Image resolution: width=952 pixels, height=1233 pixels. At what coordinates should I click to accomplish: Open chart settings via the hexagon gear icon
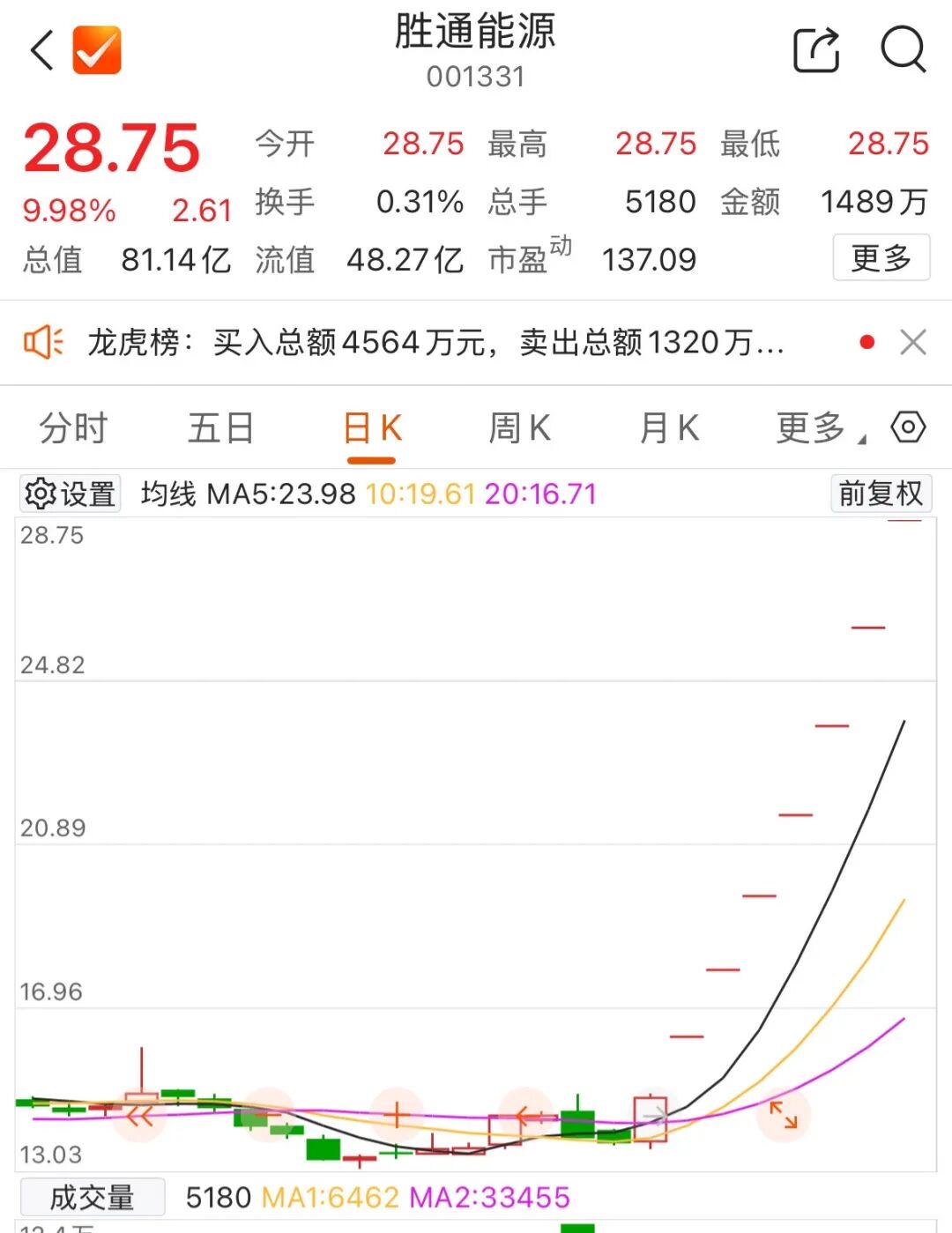coord(909,427)
